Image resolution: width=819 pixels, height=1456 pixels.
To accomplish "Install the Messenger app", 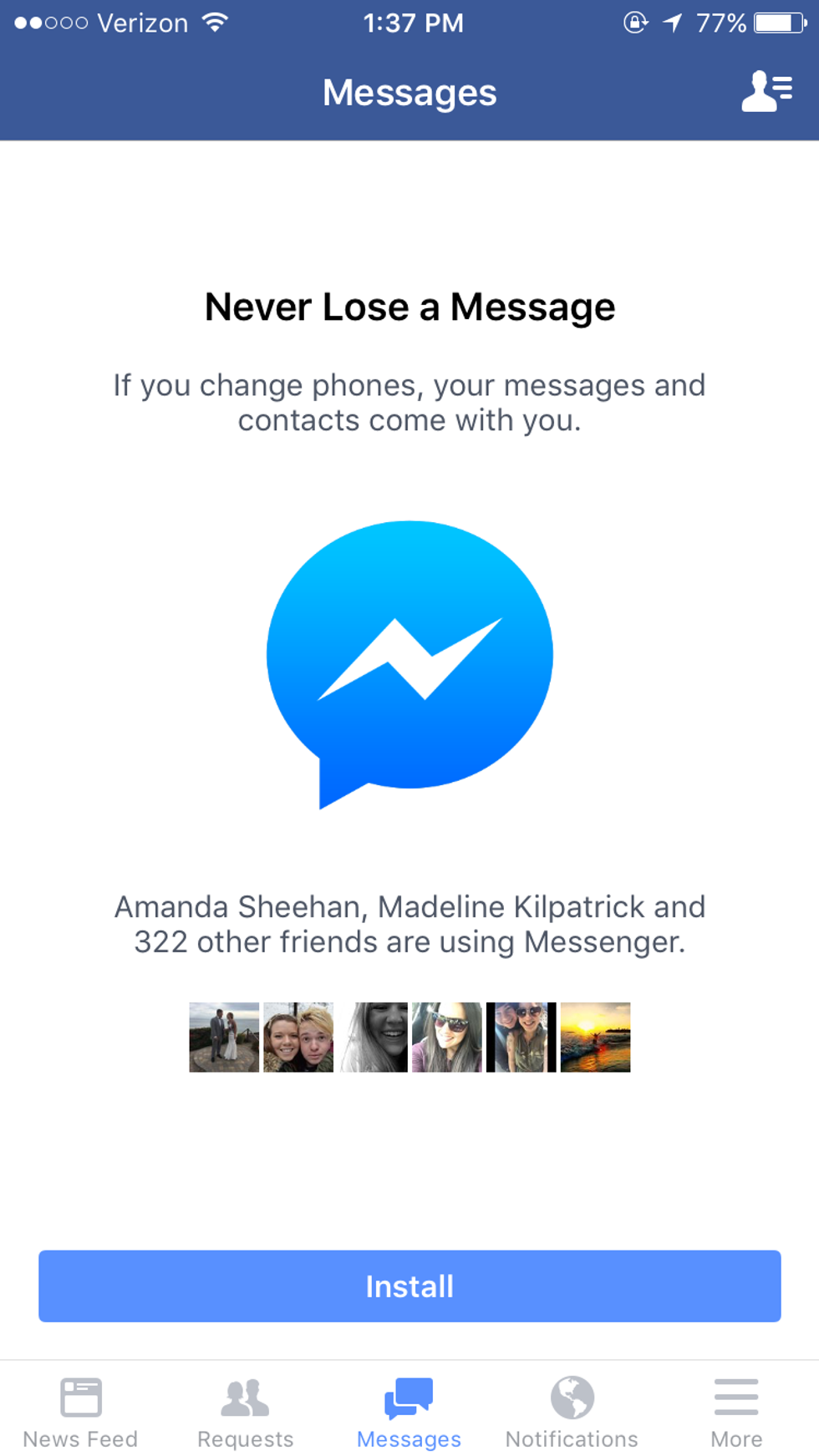I will tap(409, 1286).
